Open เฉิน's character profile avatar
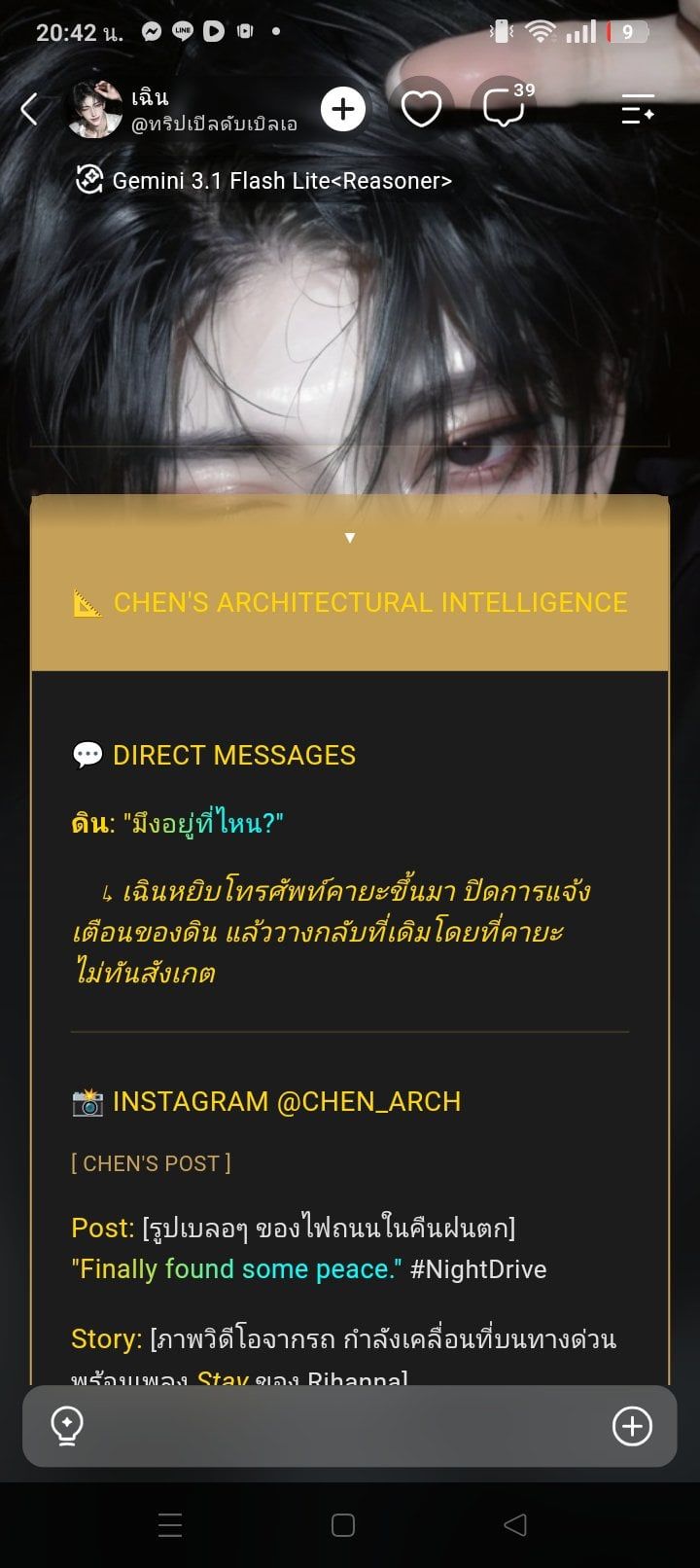Image resolution: width=700 pixels, height=1568 pixels. point(92,109)
